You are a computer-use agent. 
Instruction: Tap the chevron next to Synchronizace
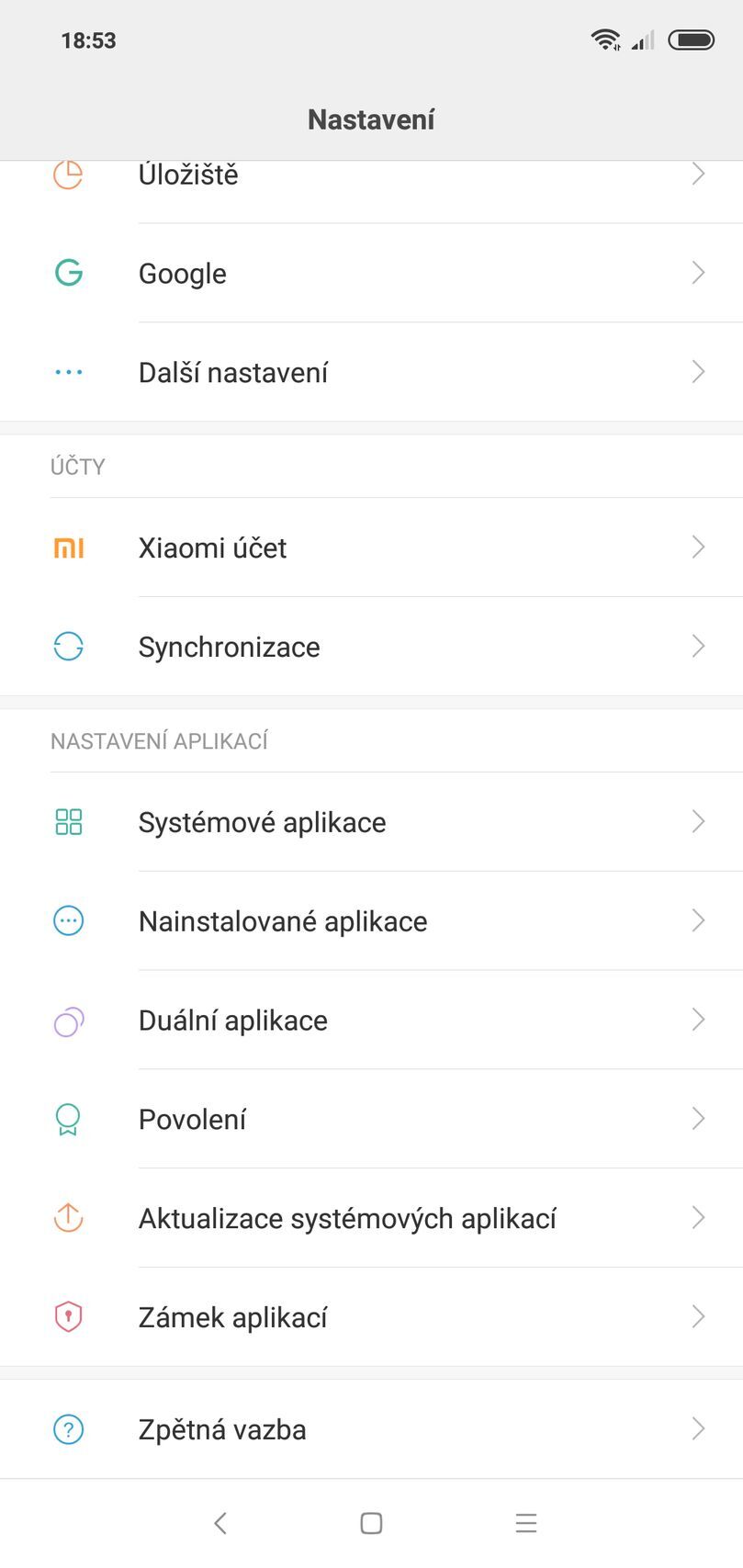tap(696, 647)
